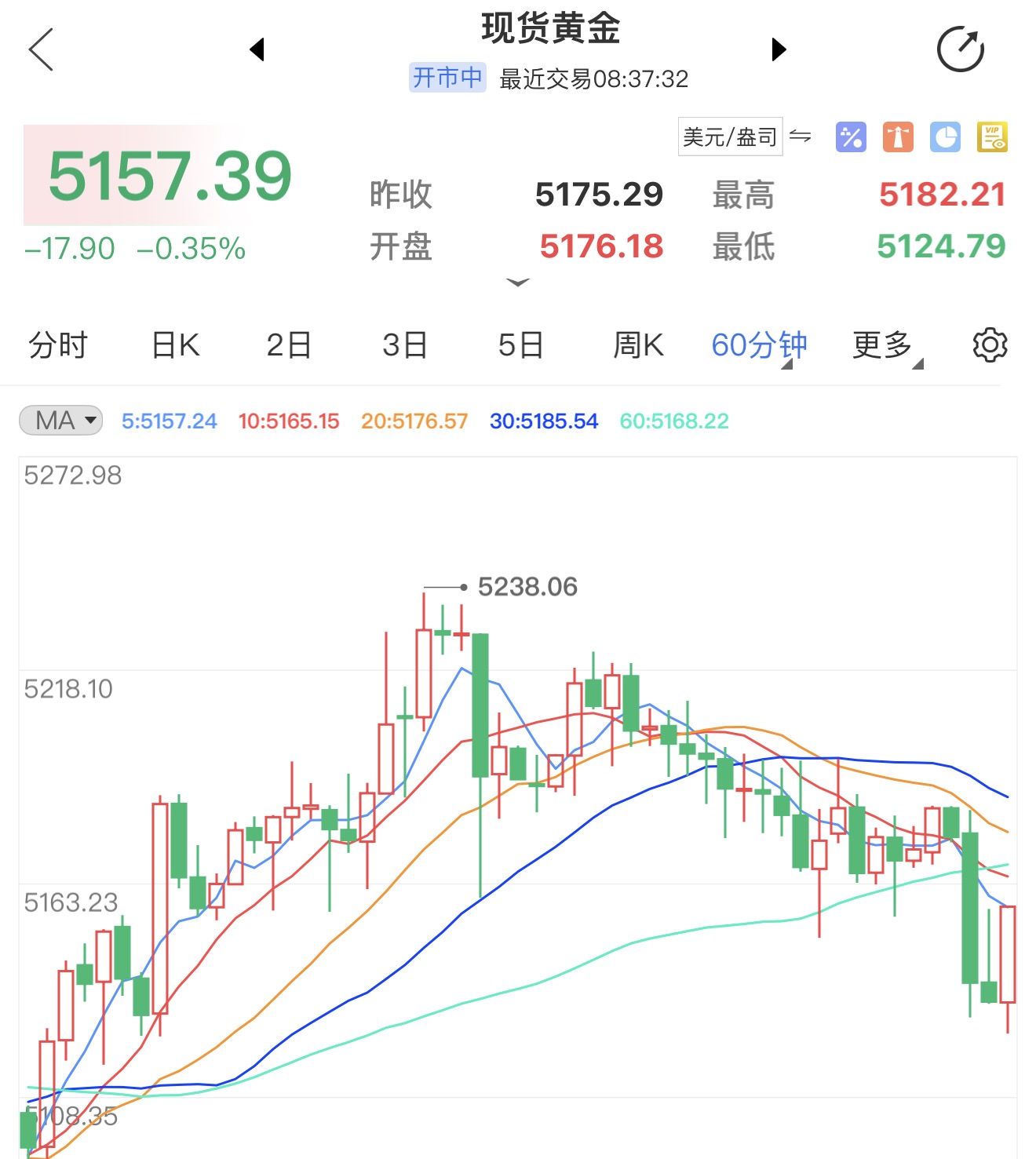Switch to 5日 chart
Screen dimensions: 1036x1159
click(x=520, y=345)
